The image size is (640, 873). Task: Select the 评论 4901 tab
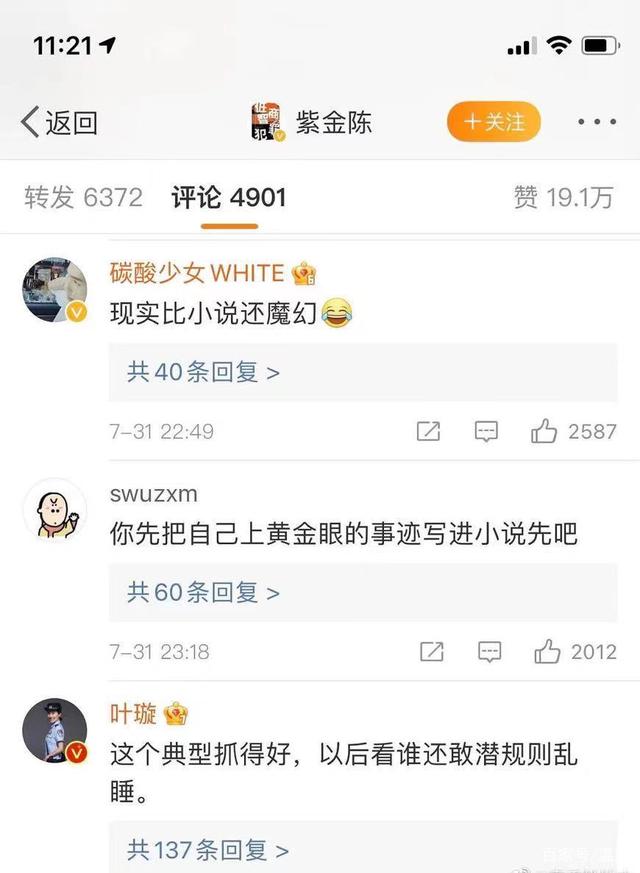pyautogui.click(x=229, y=197)
